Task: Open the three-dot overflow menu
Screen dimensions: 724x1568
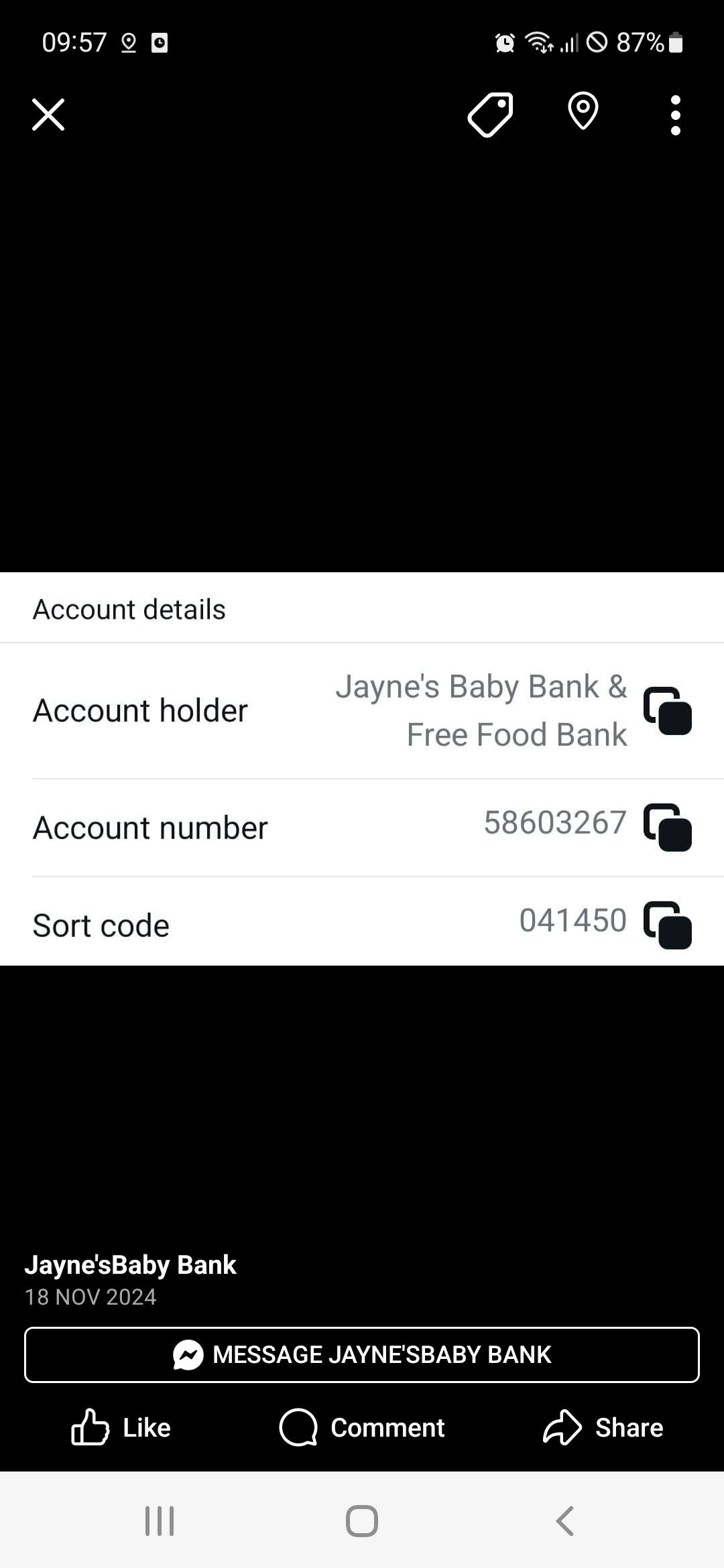Action: 676,115
